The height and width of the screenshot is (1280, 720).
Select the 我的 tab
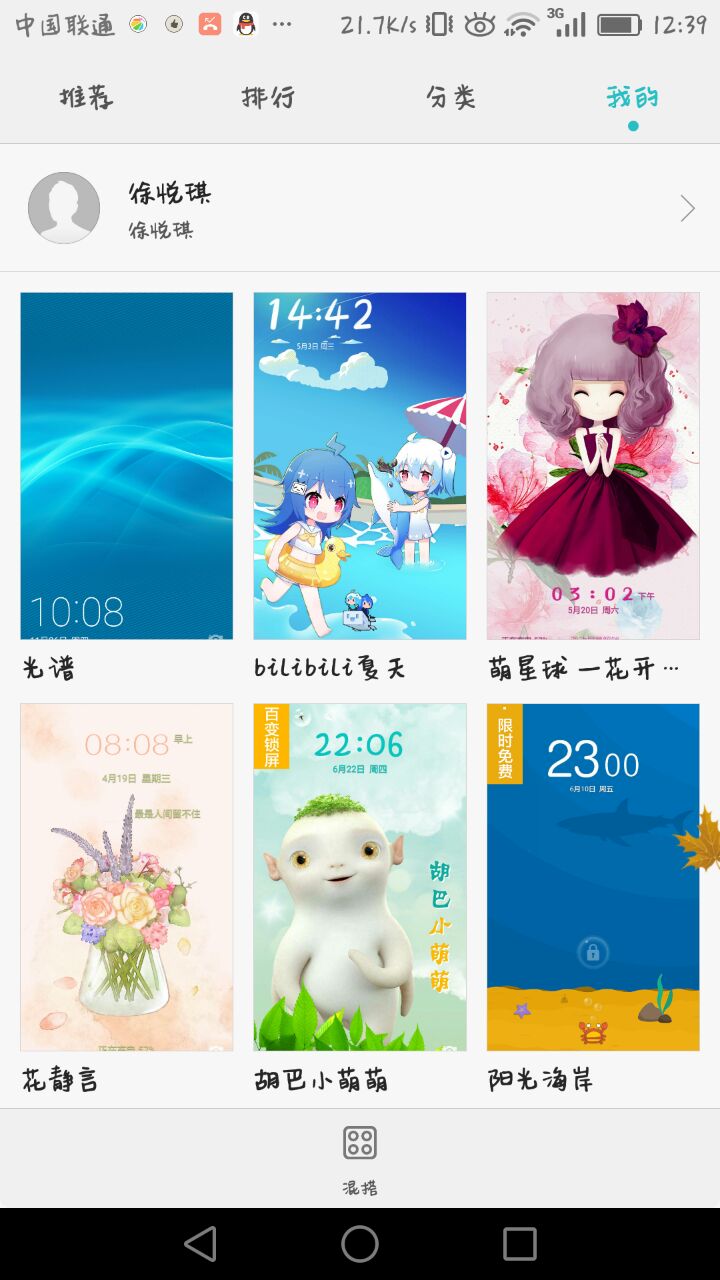[632, 98]
